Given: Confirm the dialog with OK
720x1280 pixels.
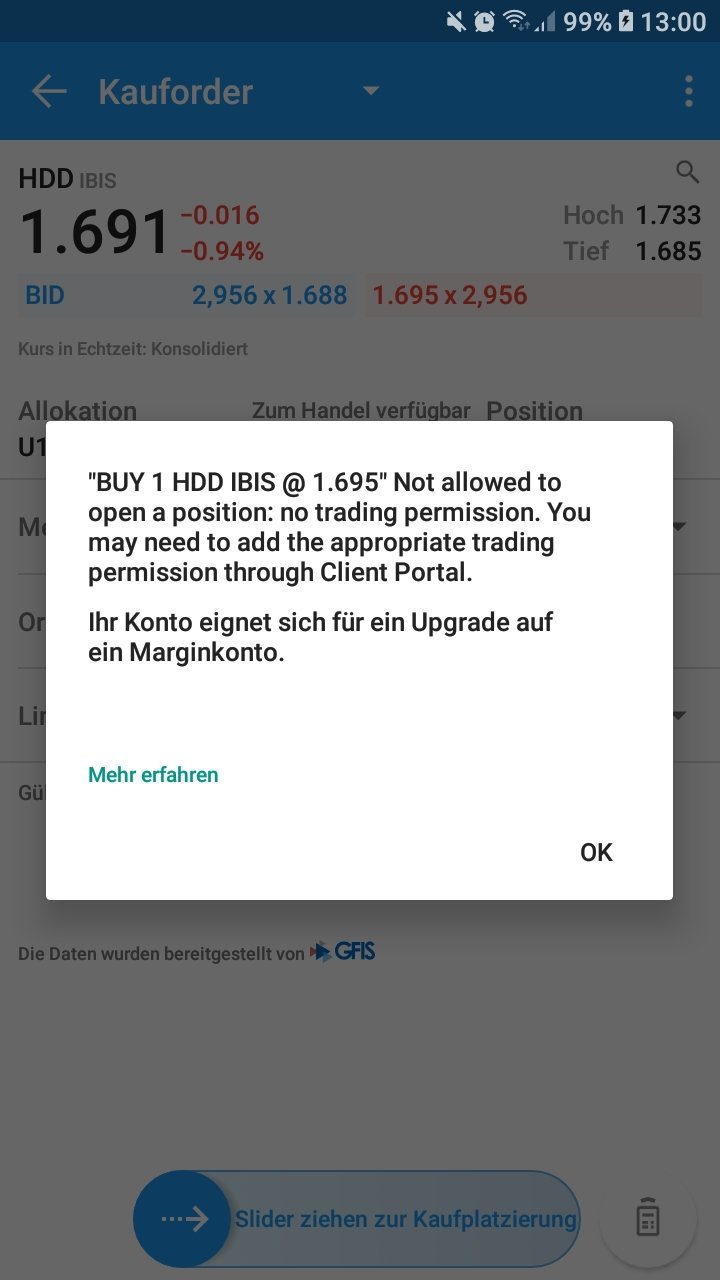Looking at the screenshot, I should (596, 852).
